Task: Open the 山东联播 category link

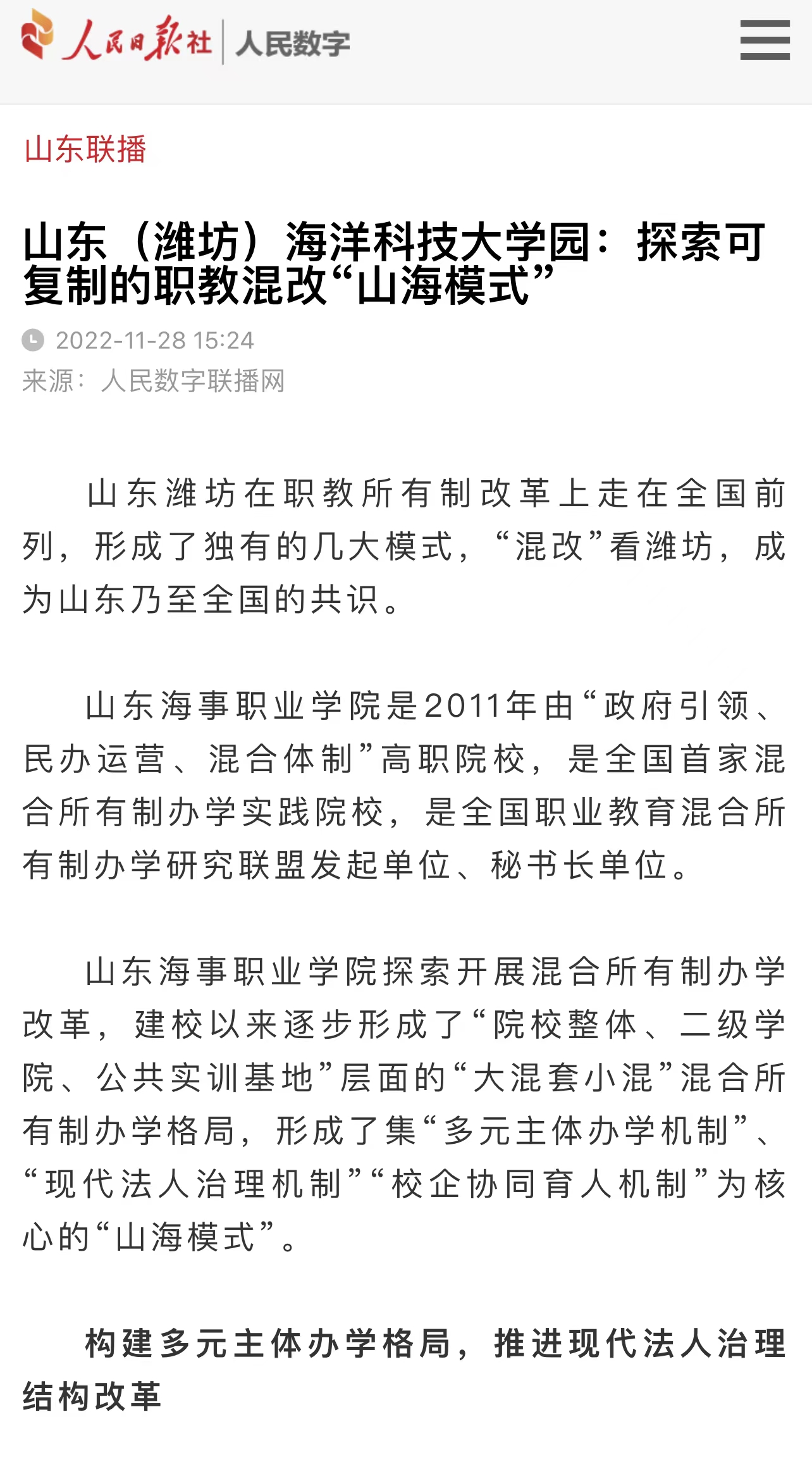Action: (85, 149)
